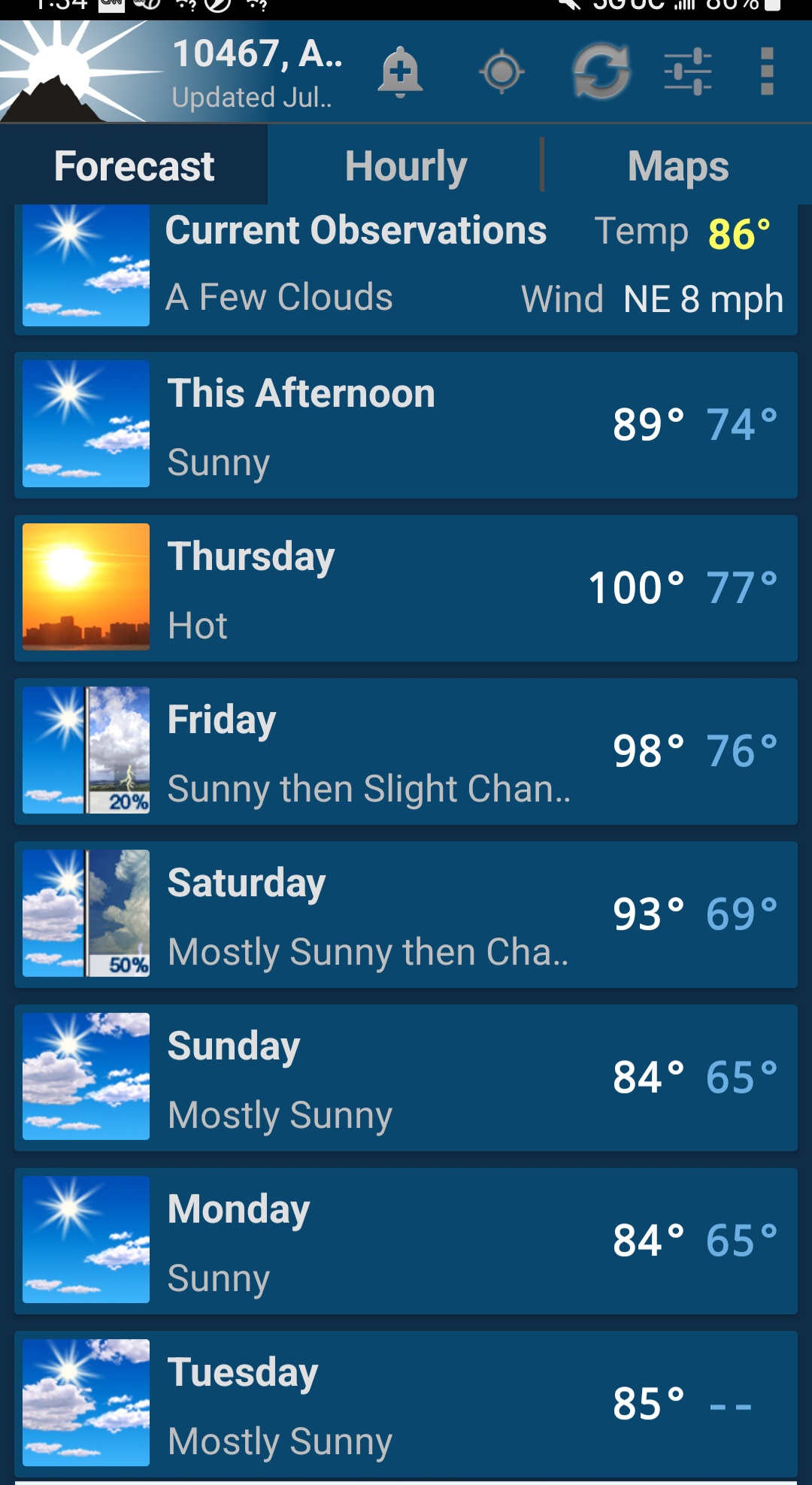Viewport: 812px width, 1485px height.
Task: Open Current Observations details
Action: pyautogui.click(x=406, y=268)
